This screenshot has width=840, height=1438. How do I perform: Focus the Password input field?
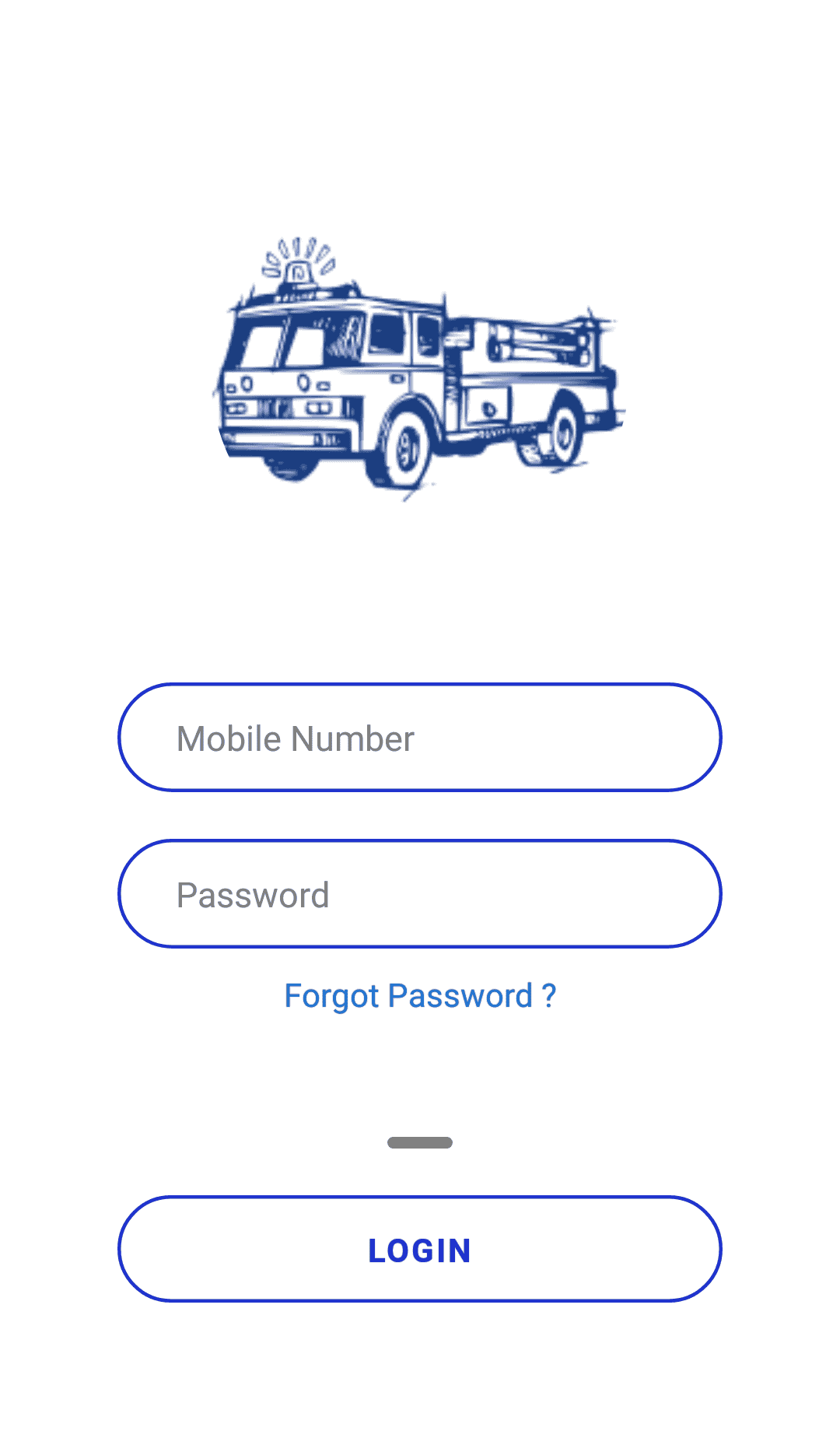(x=420, y=894)
